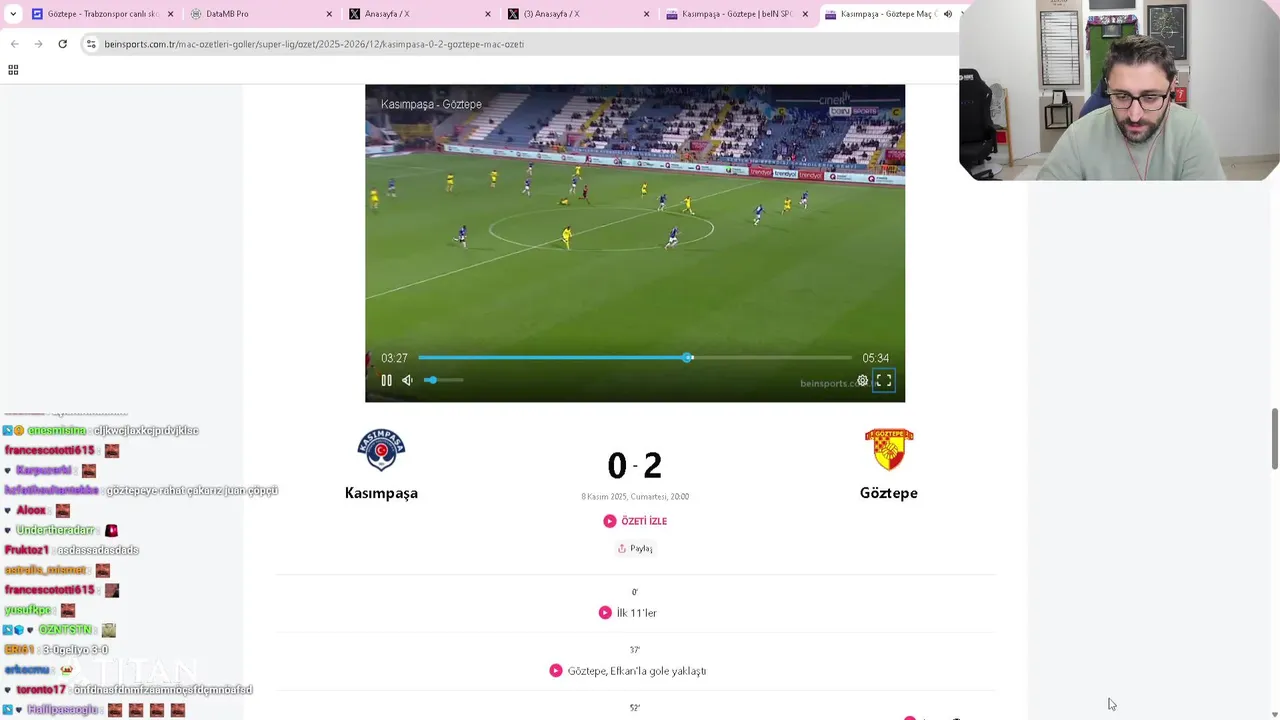The height and width of the screenshot is (720, 1280).
Task: Open the browser tab search dropdown
Action: (x=13, y=14)
